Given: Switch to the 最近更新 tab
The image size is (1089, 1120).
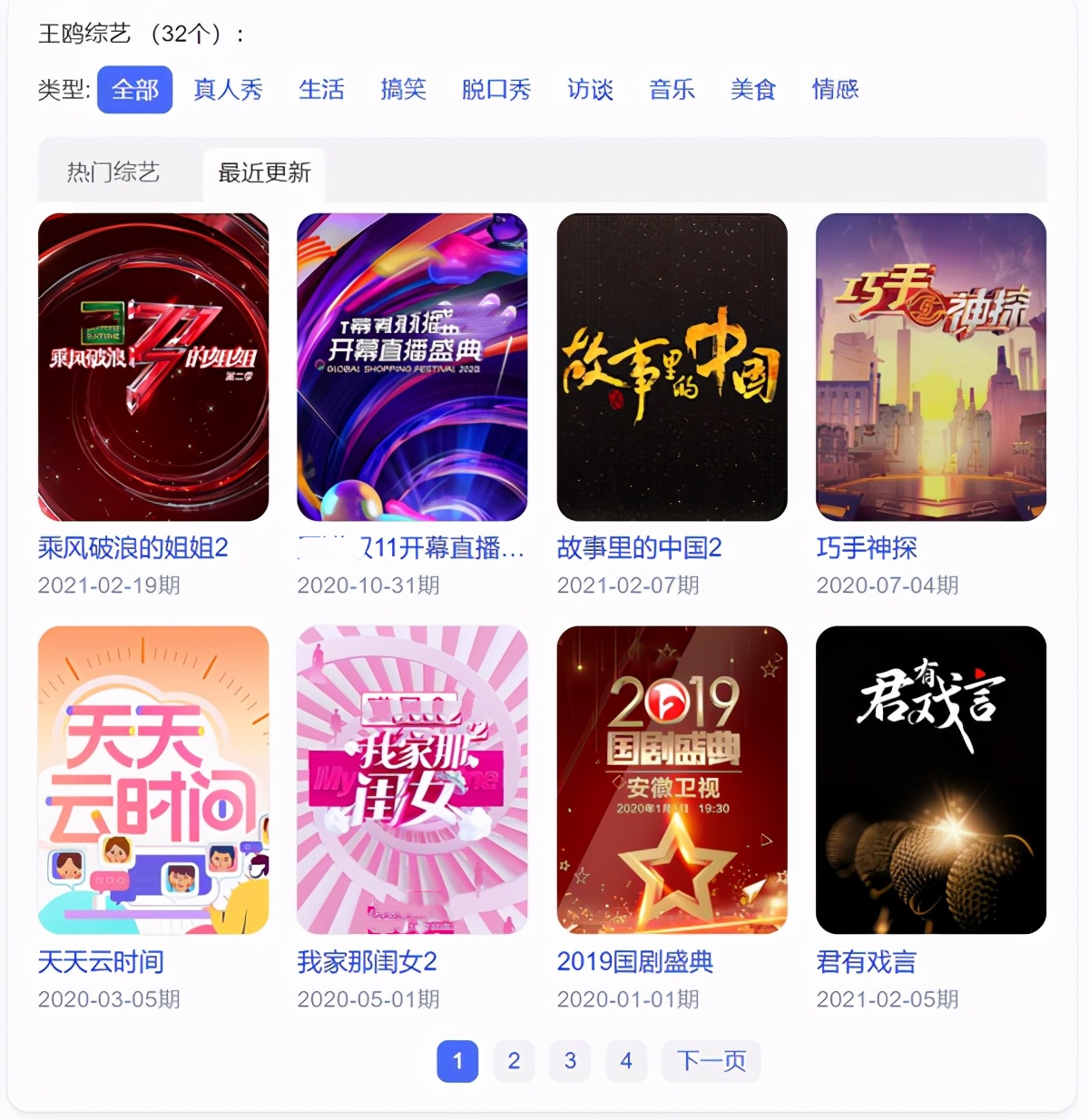Looking at the screenshot, I should (x=264, y=174).
